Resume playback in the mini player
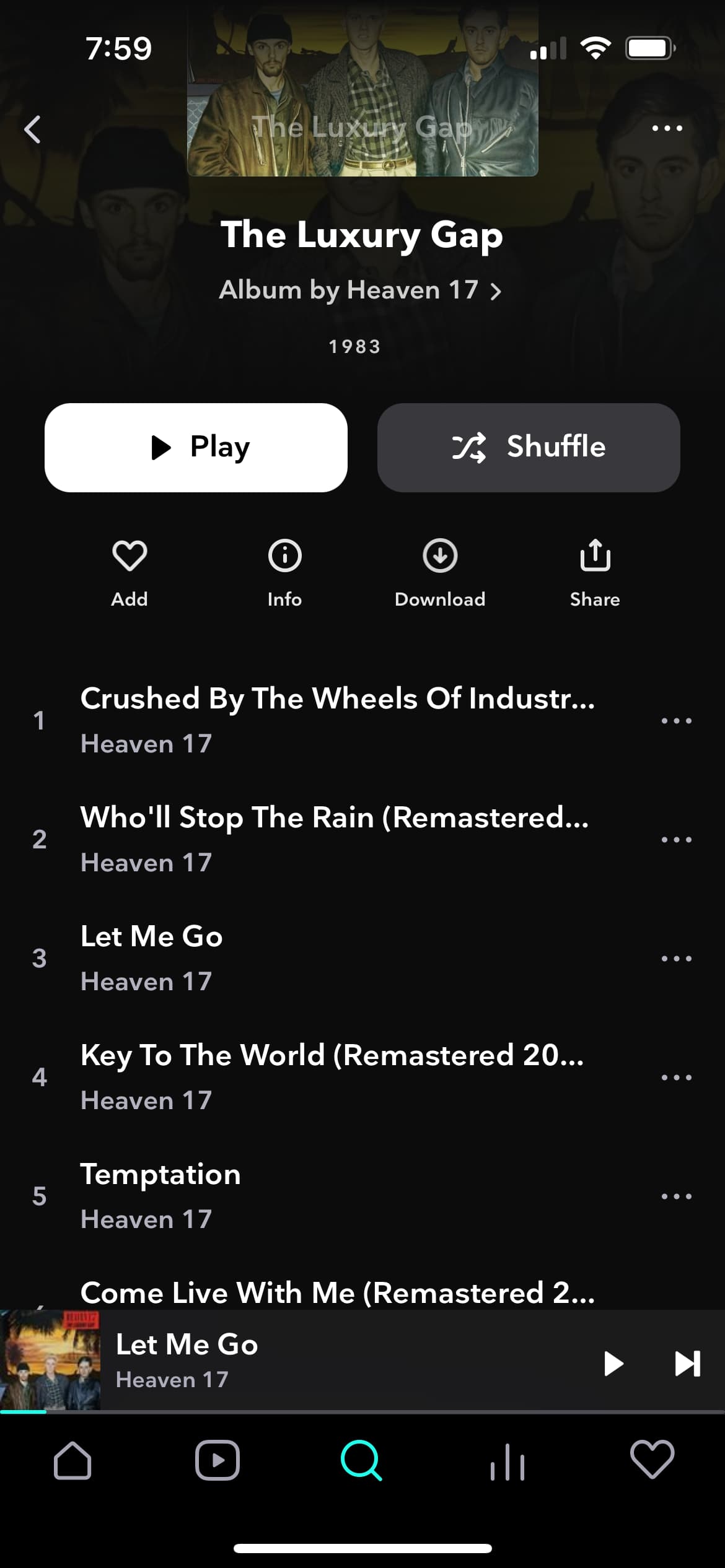Viewport: 725px width, 1568px height. tap(613, 1363)
